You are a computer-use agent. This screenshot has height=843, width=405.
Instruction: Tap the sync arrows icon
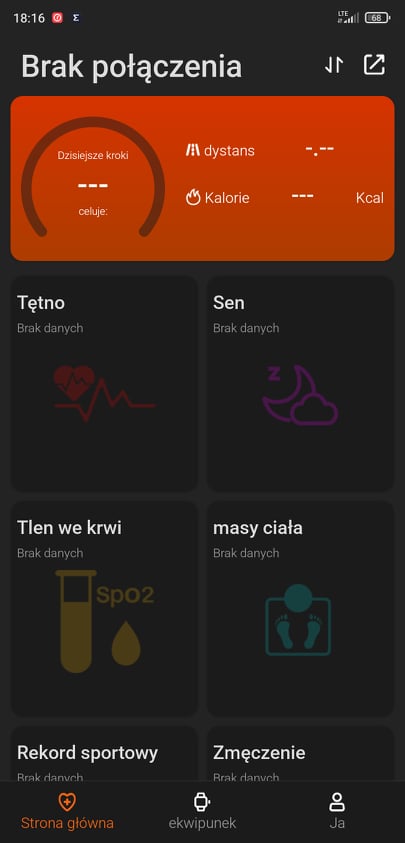point(334,65)
